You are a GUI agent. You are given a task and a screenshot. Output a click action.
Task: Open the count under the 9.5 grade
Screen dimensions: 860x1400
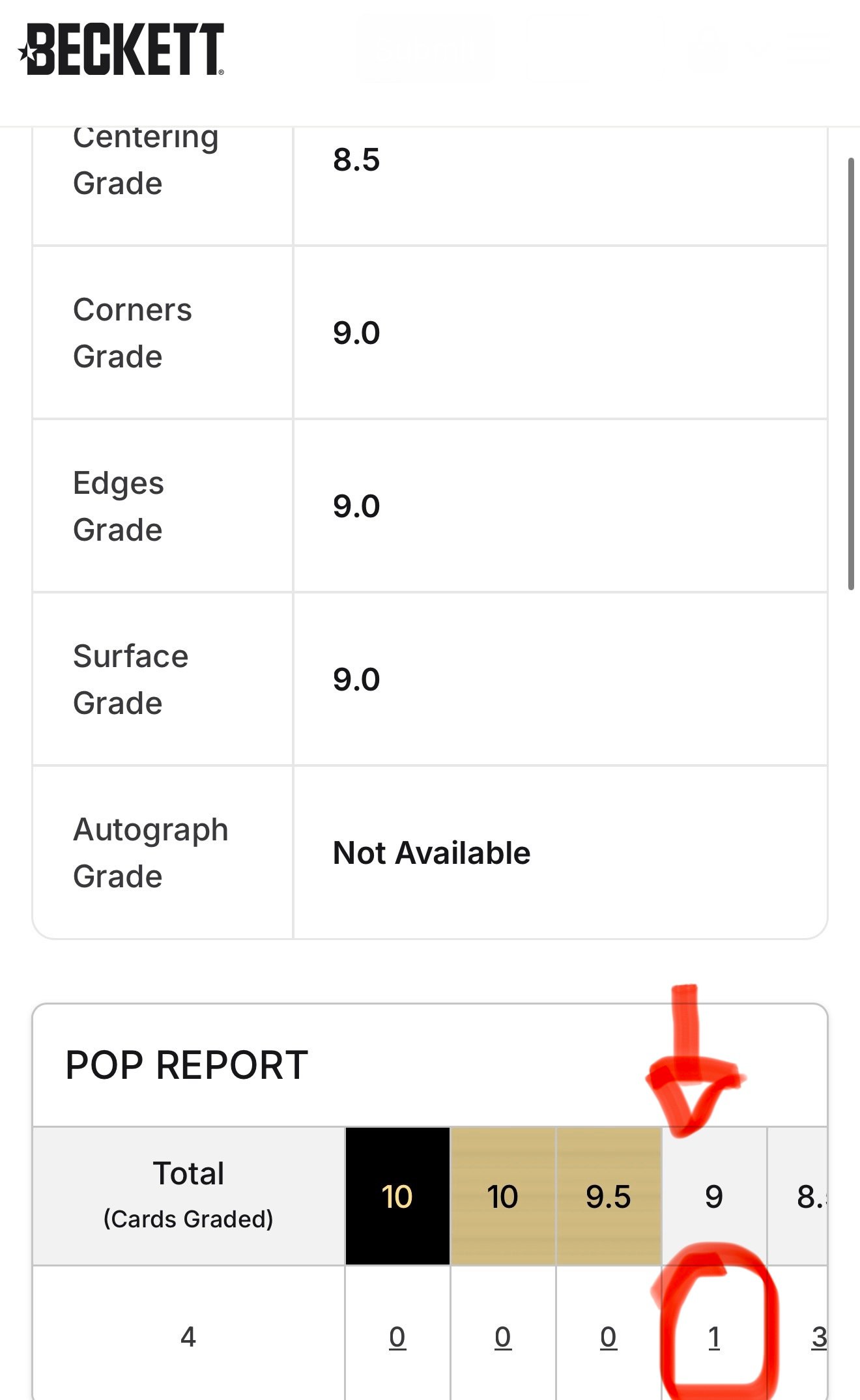(608, 1337)
